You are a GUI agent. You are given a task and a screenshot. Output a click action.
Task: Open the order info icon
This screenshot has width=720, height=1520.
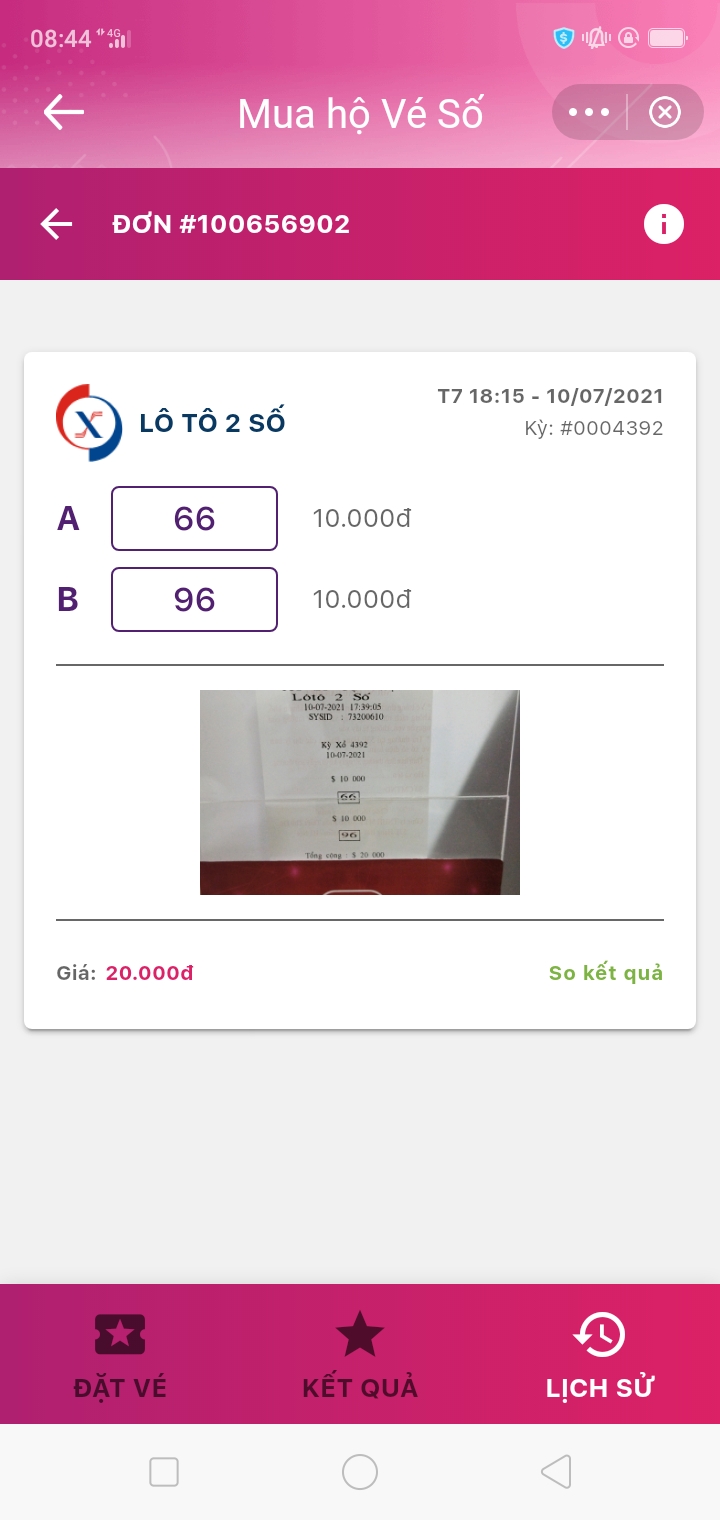coord(664,224)
